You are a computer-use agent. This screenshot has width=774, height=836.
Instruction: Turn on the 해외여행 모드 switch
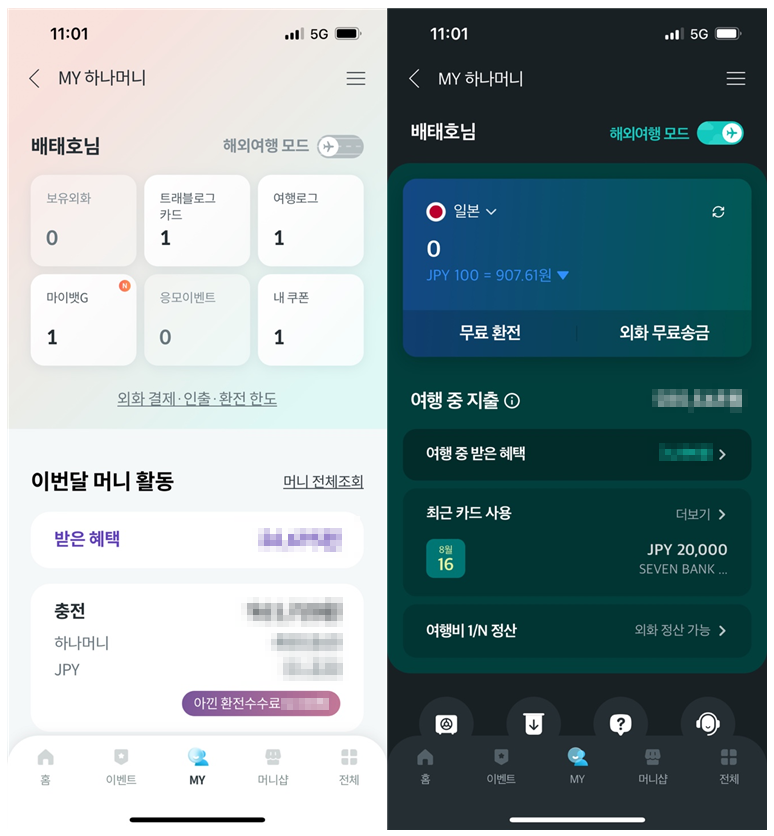point(340,146)
